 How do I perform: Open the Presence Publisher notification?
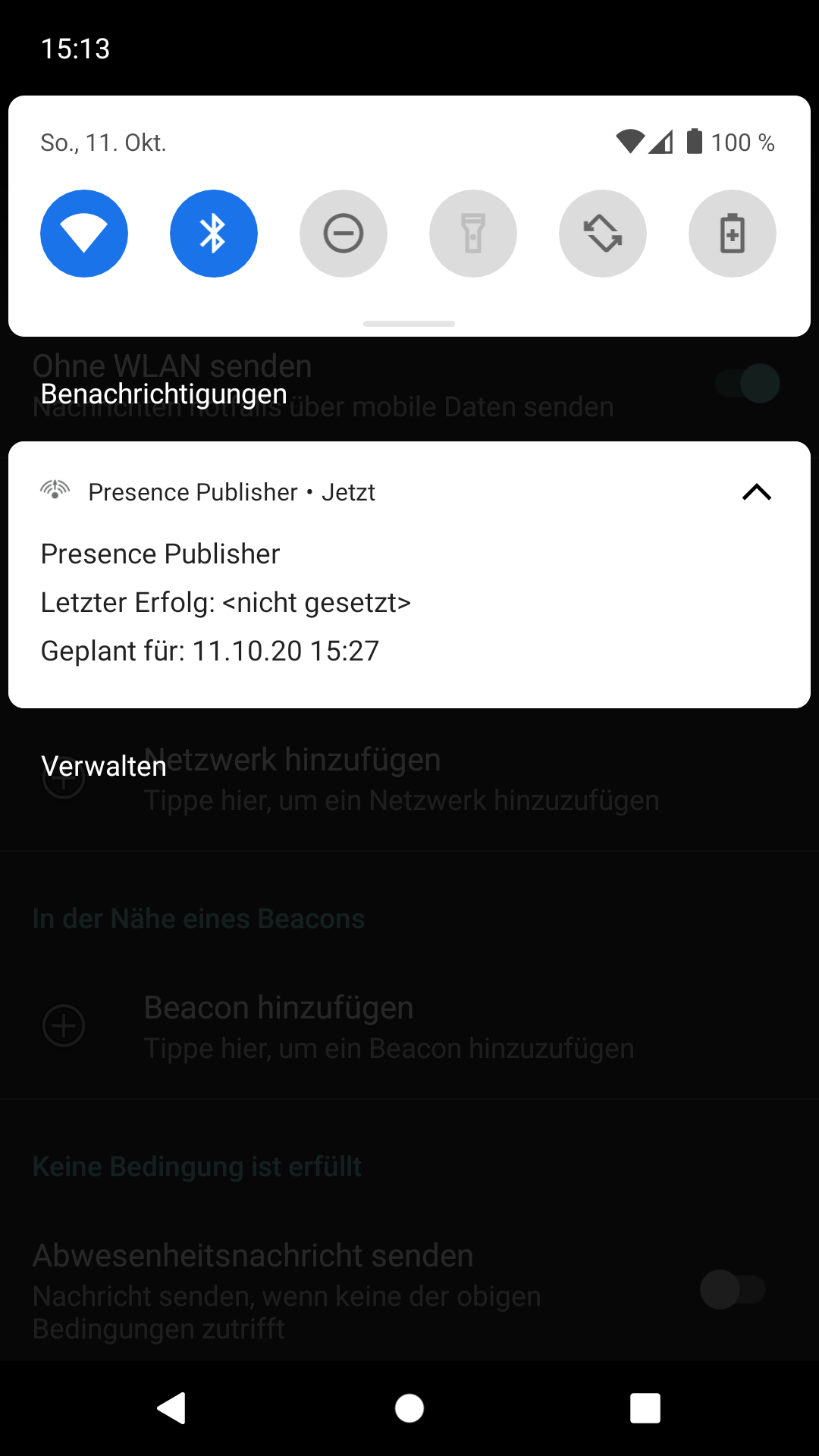point(303,603)
